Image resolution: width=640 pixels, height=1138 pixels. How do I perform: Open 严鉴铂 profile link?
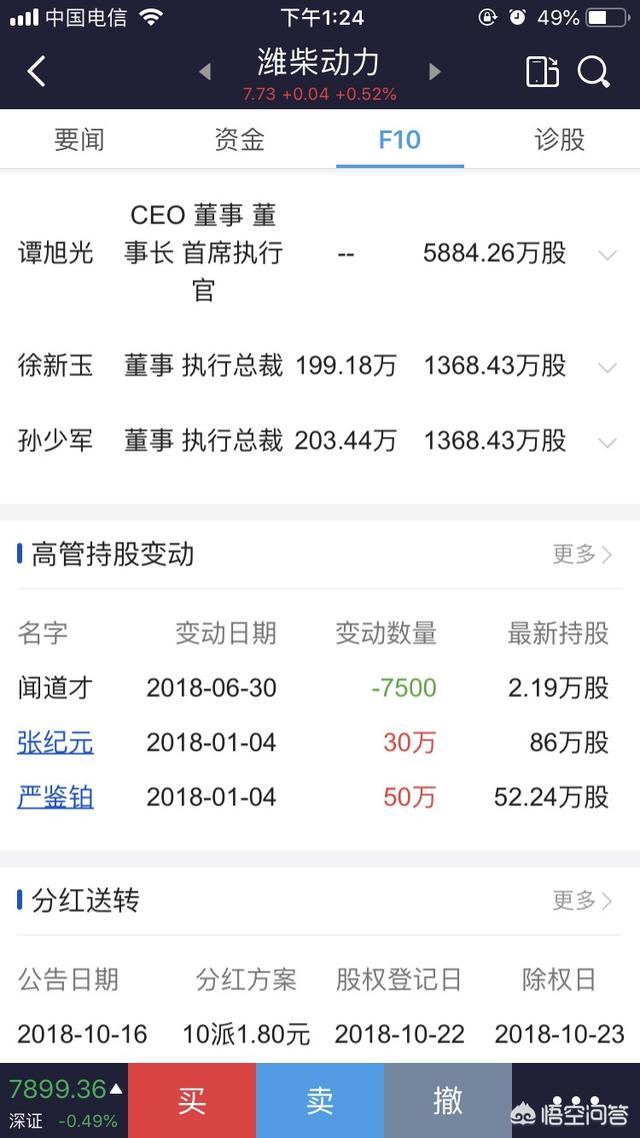coord(55,797)
